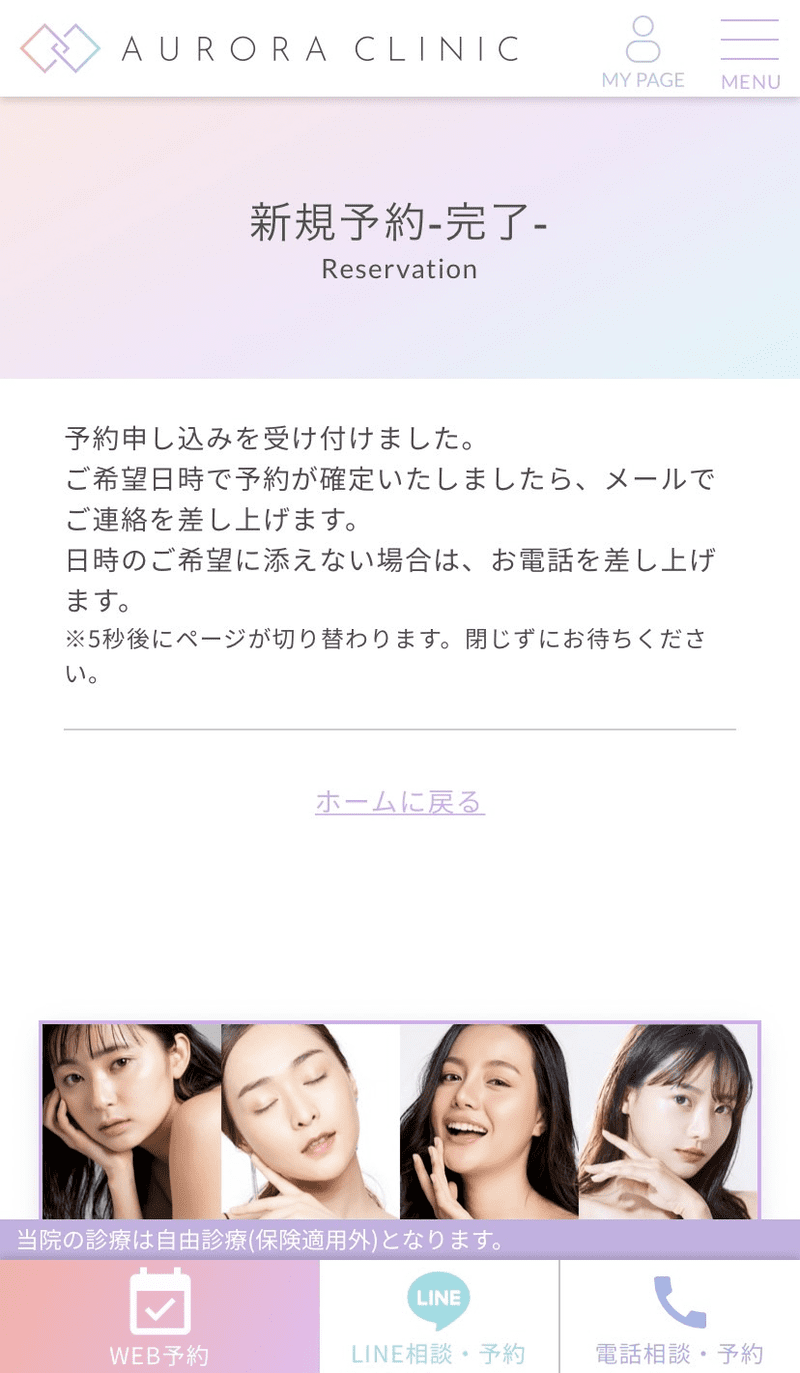Tap the Aurora Clinic header logo

(x=270, y=48)
